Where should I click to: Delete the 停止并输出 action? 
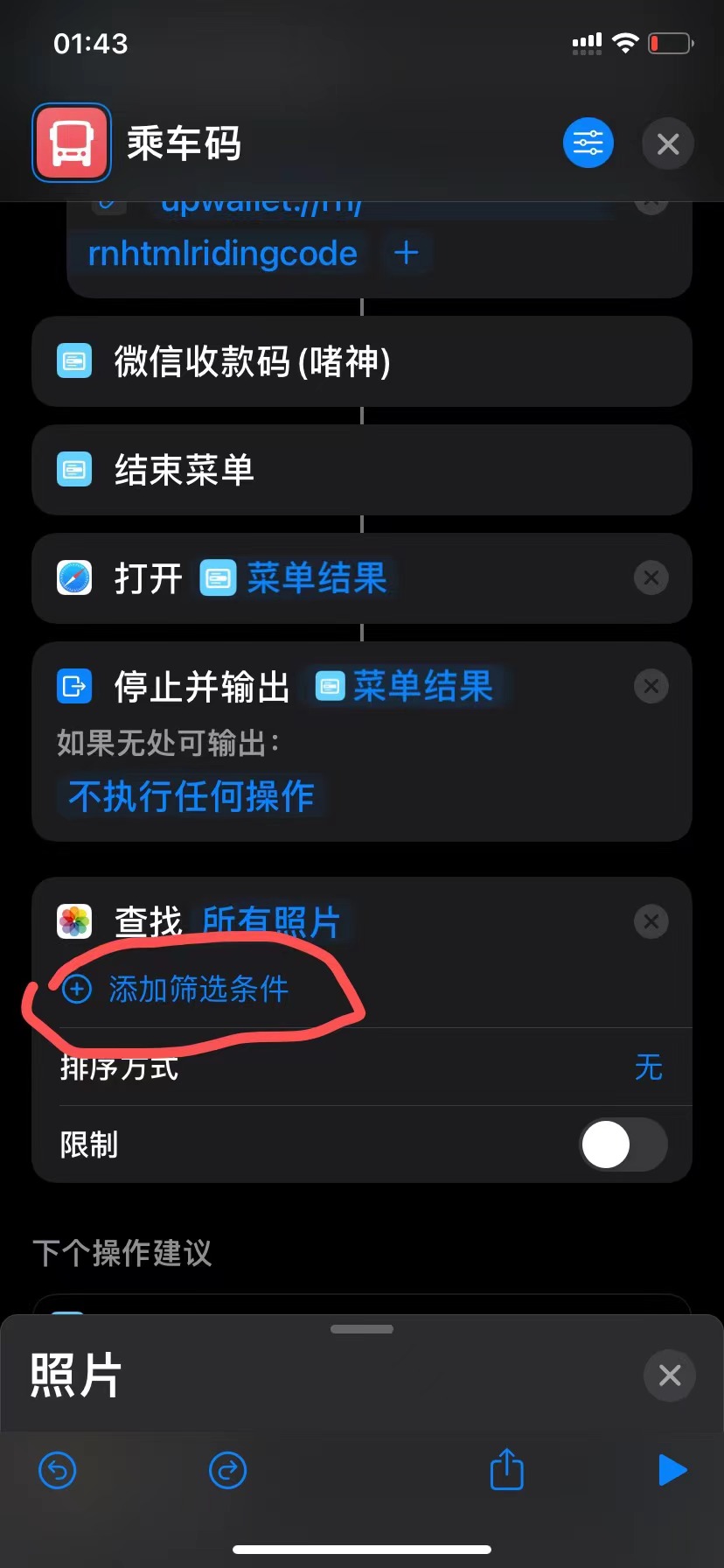click(x=651, y=686)
